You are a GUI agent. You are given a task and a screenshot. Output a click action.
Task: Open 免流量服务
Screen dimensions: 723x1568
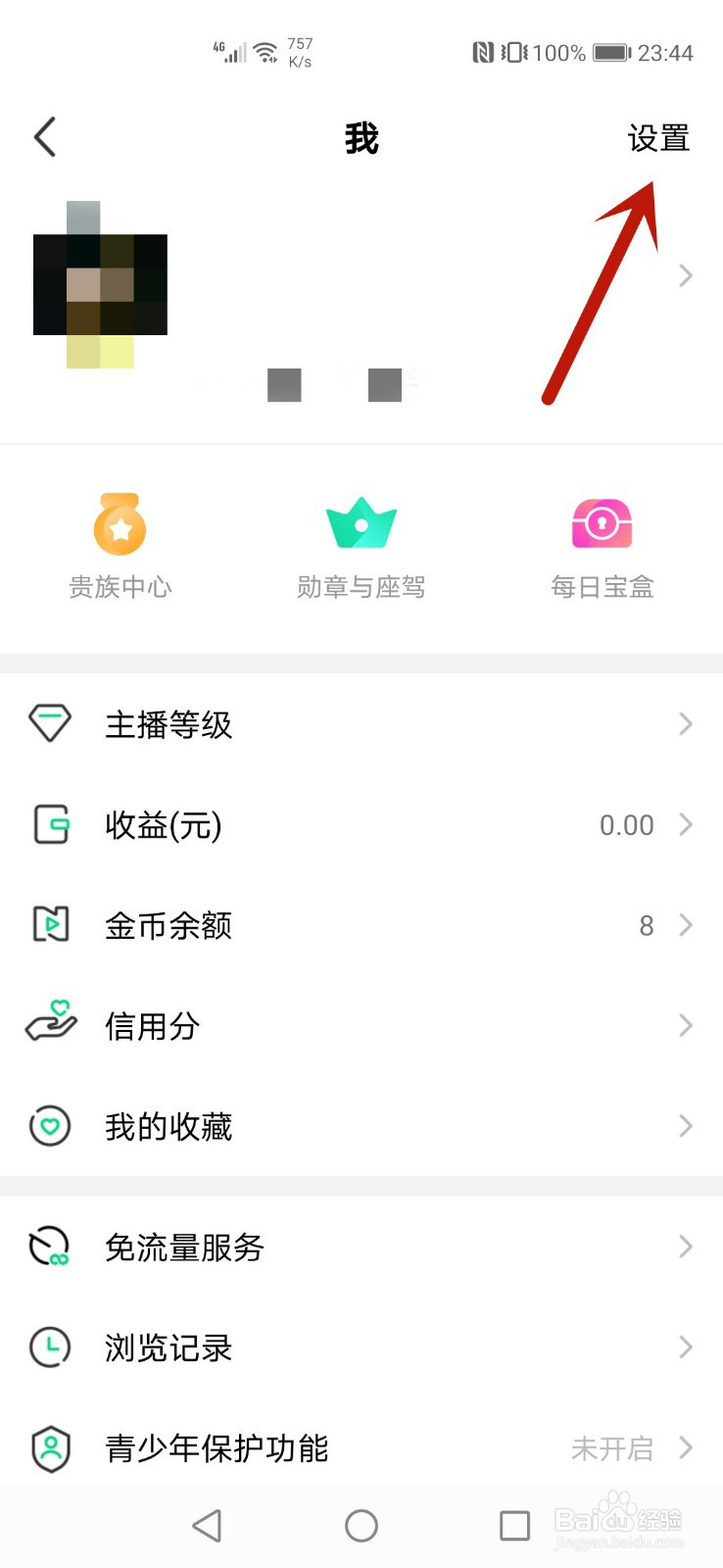pos(361,1247)
